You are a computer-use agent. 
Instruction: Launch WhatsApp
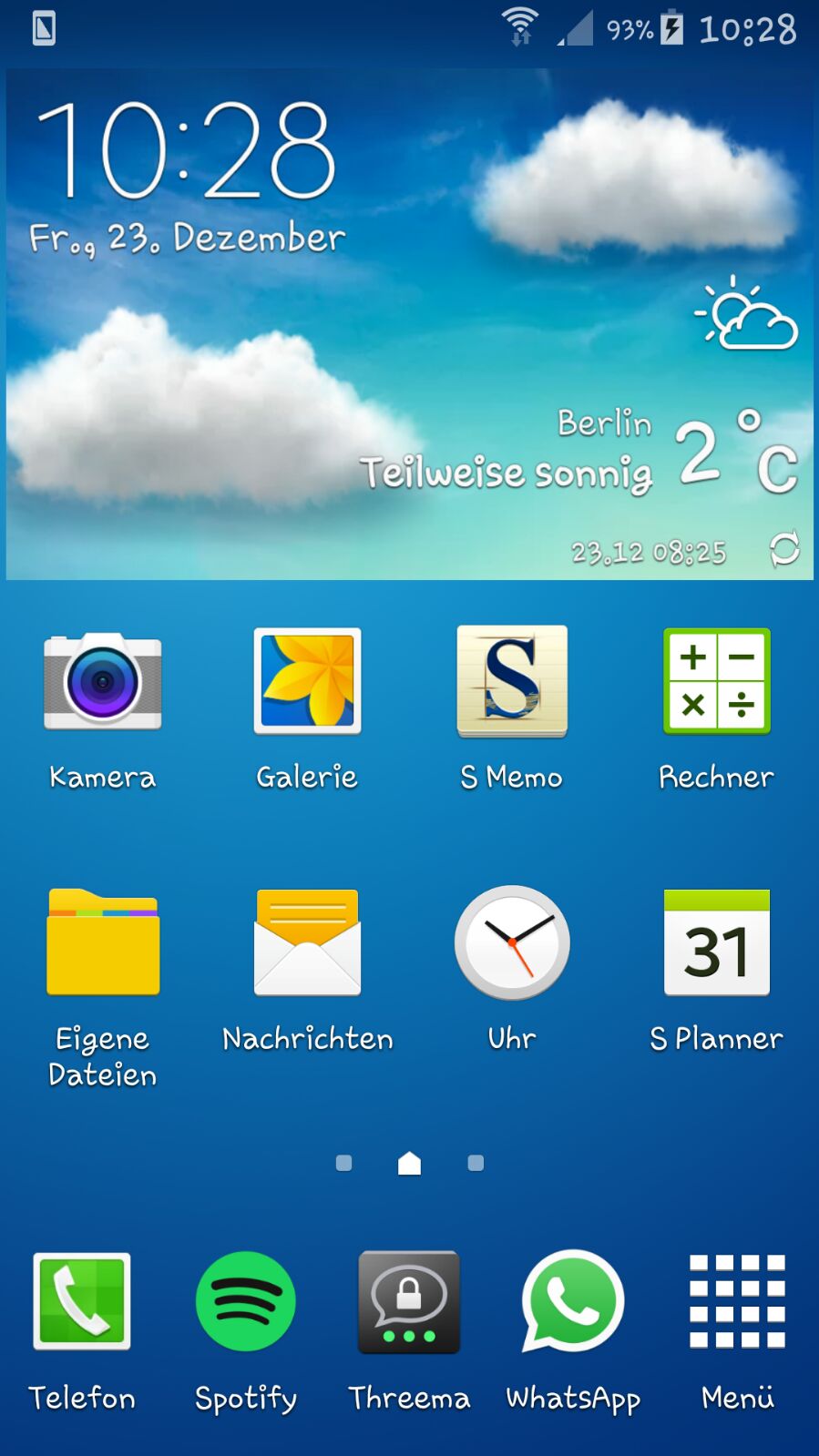click(573, 1301)
